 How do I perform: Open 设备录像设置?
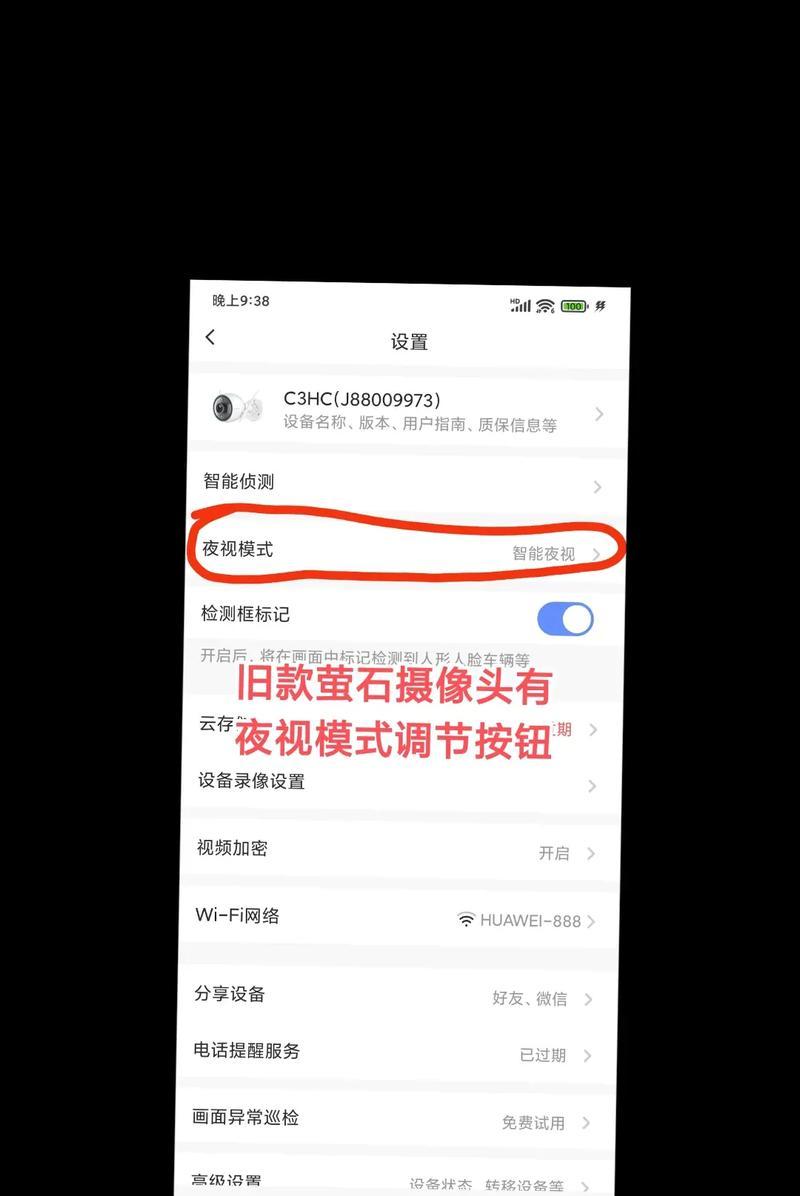pos(395,783)
